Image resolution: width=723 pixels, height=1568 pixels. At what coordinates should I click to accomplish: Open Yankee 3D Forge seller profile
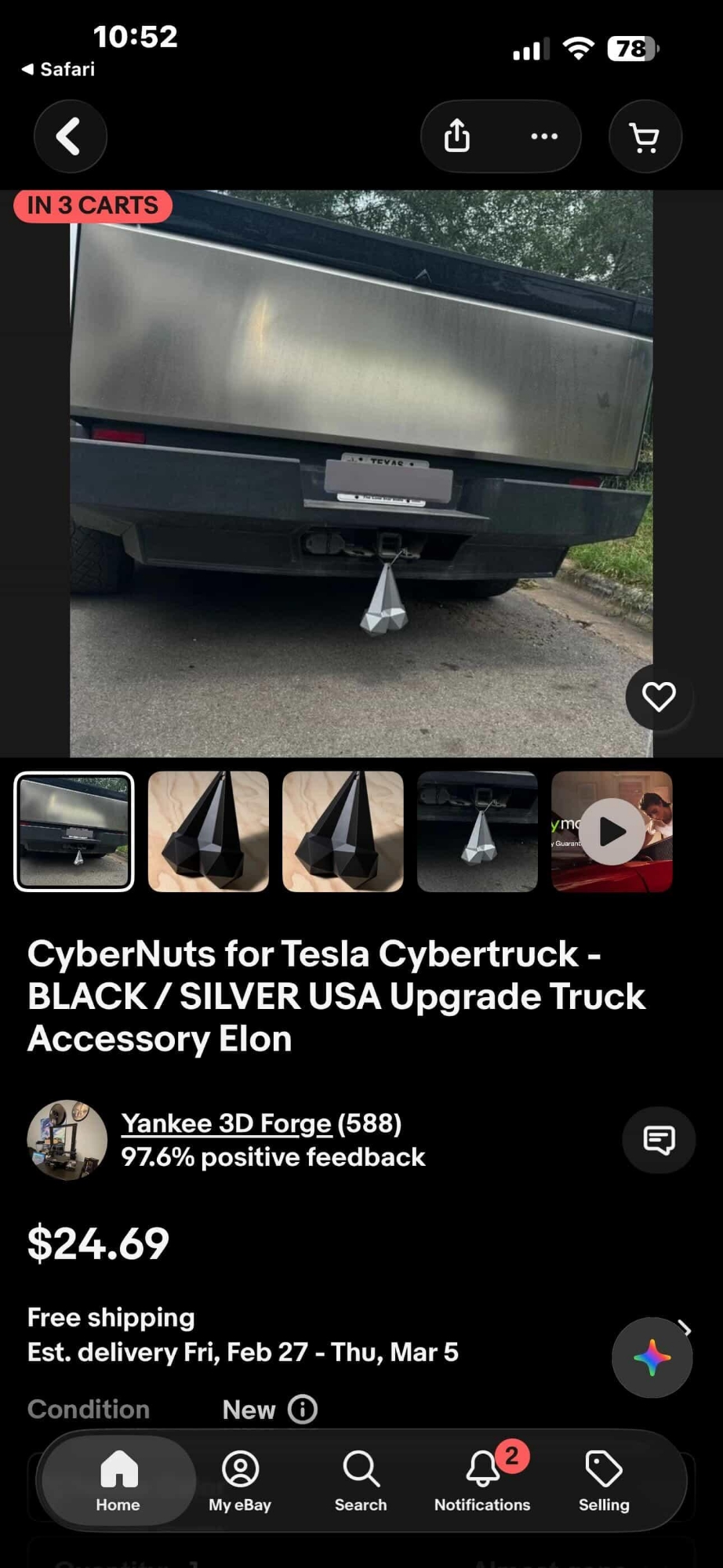pos(226,1123)
